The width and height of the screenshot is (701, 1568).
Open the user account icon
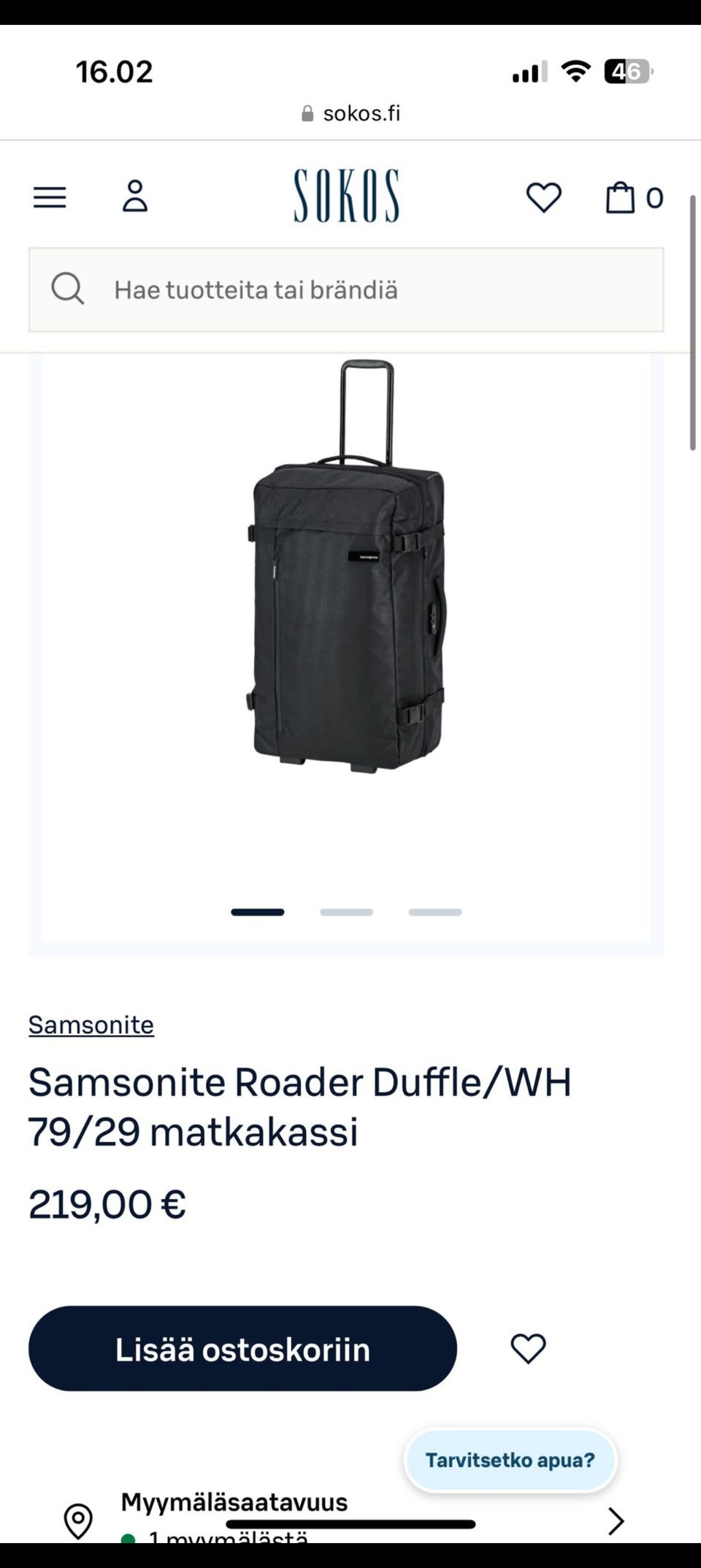[135, 197]
